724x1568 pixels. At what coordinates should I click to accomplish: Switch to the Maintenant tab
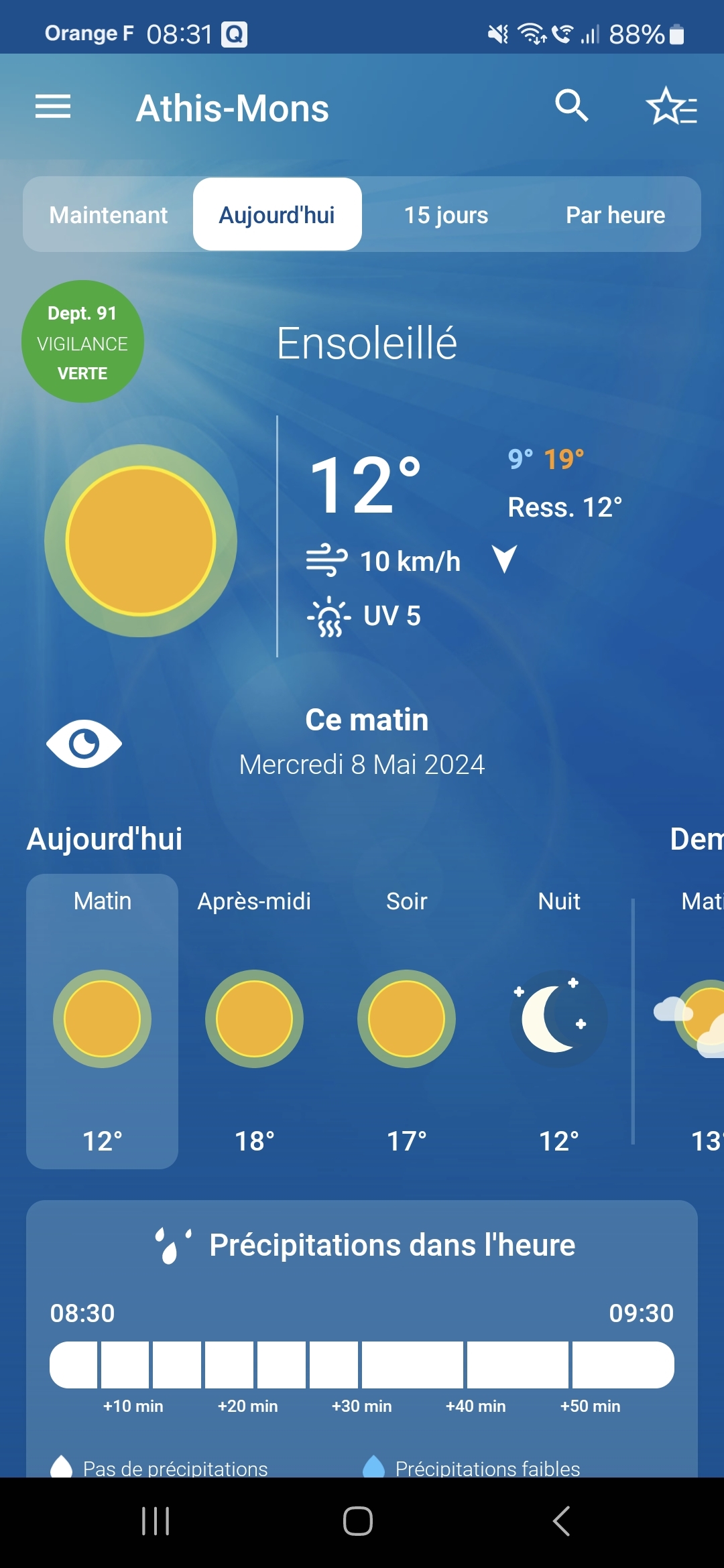tap(109, 215)
